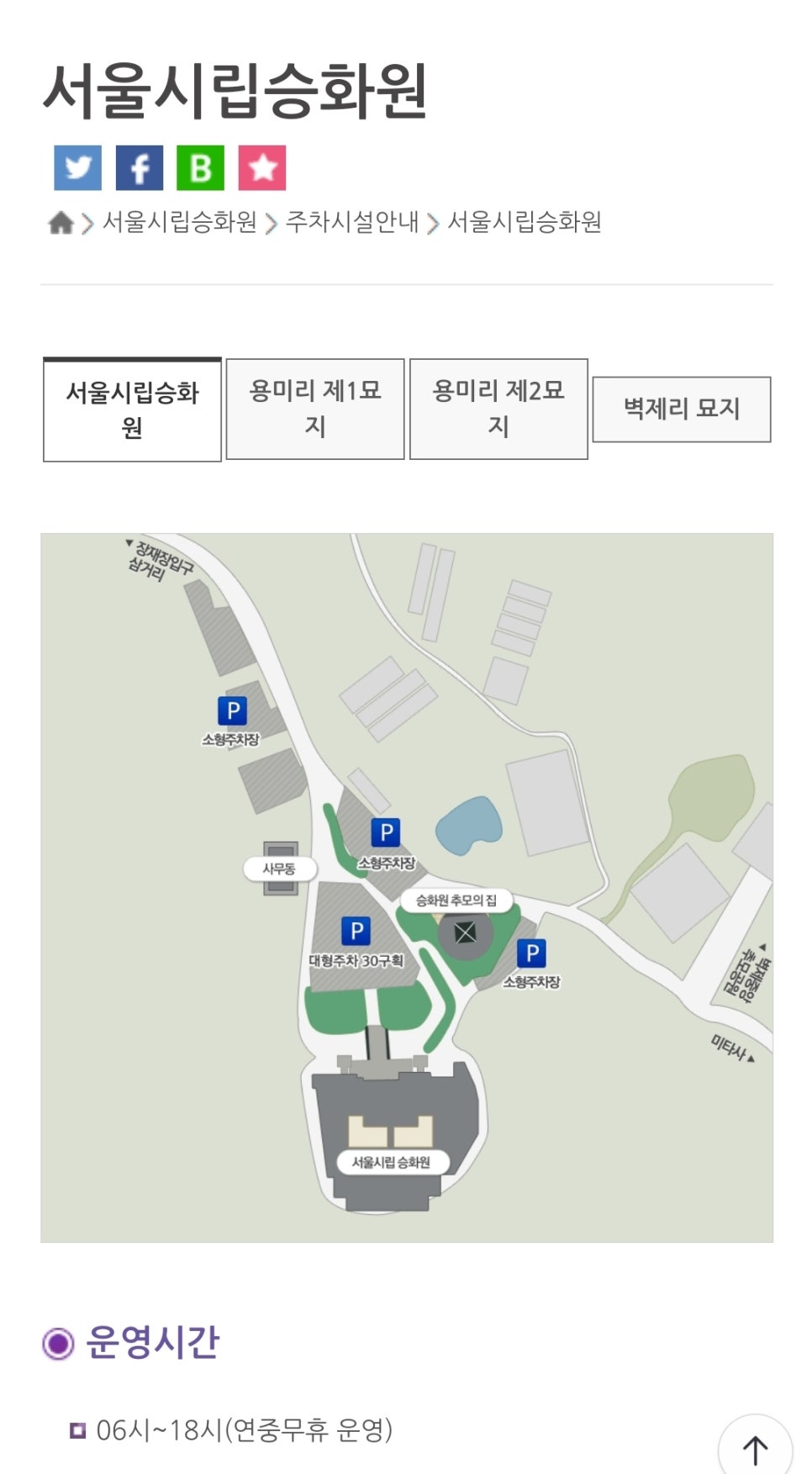Add page to favorites star
812x1474 pixels.
pyautogui.click(x=261, y=167)
